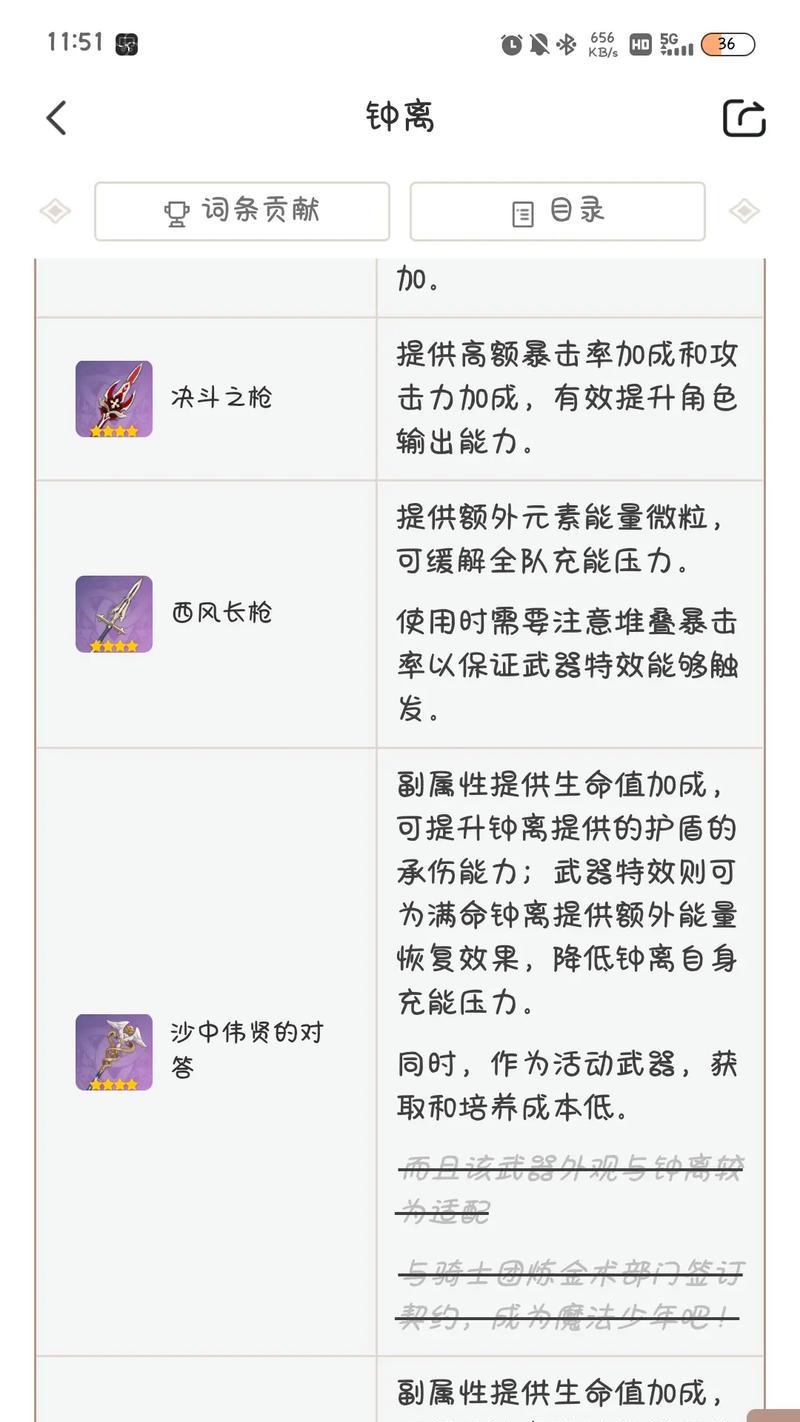Open the 目录 table of contents
This screenshot has width=800, height=1422.
(x=557, y=211)
